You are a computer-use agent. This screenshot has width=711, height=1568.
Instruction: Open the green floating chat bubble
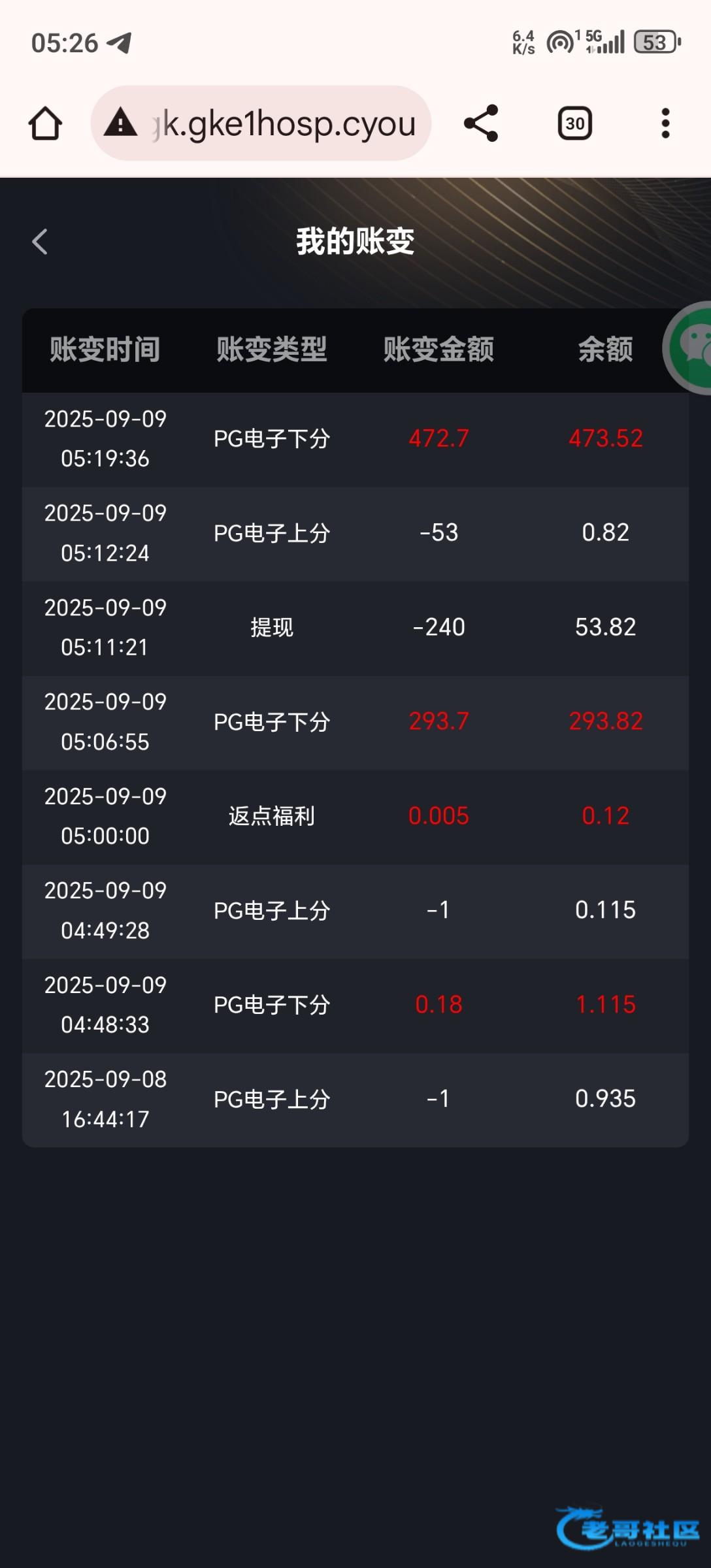pos(691,347)
